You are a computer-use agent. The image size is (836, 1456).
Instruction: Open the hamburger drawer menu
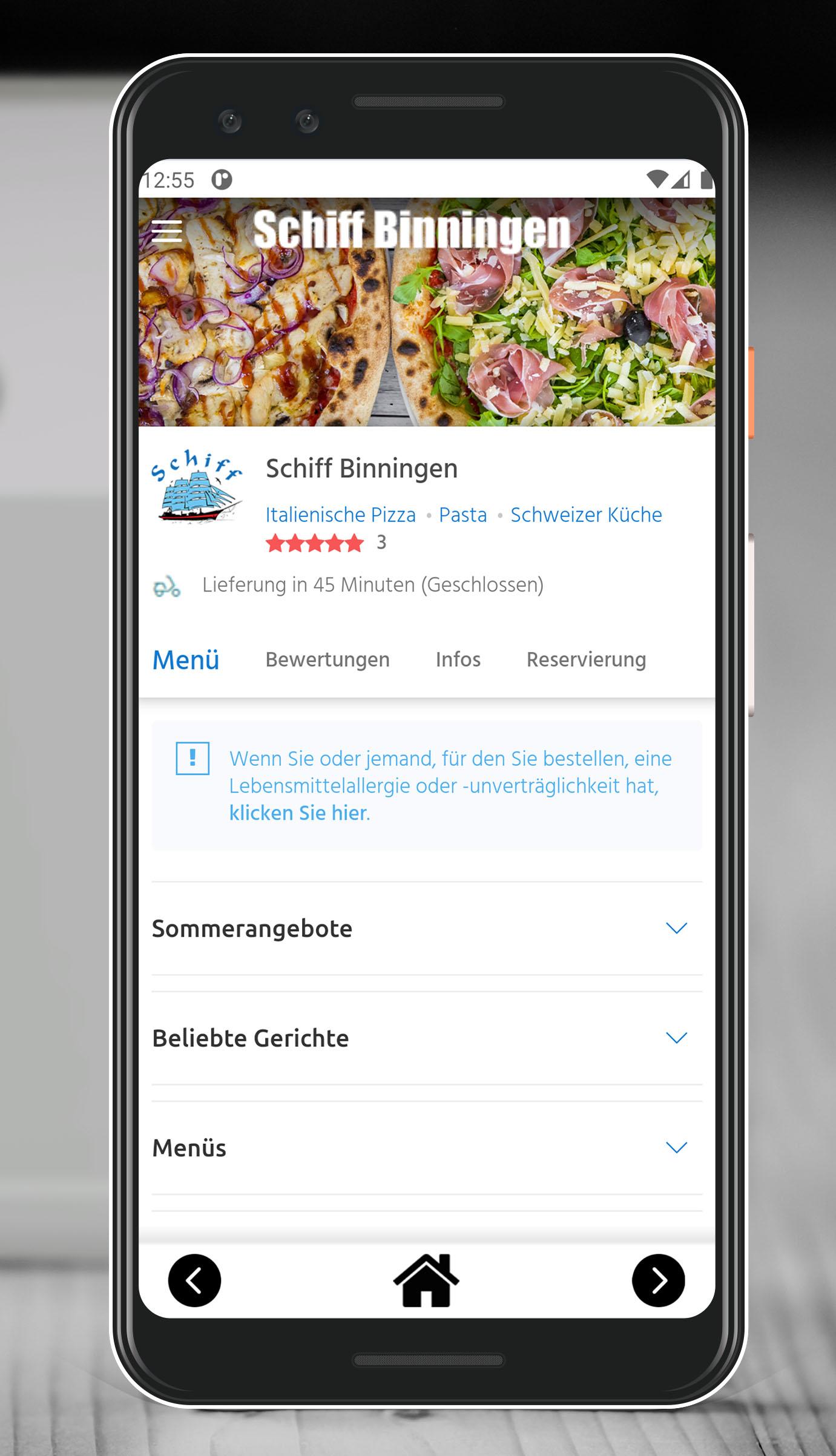pos(166,231)
